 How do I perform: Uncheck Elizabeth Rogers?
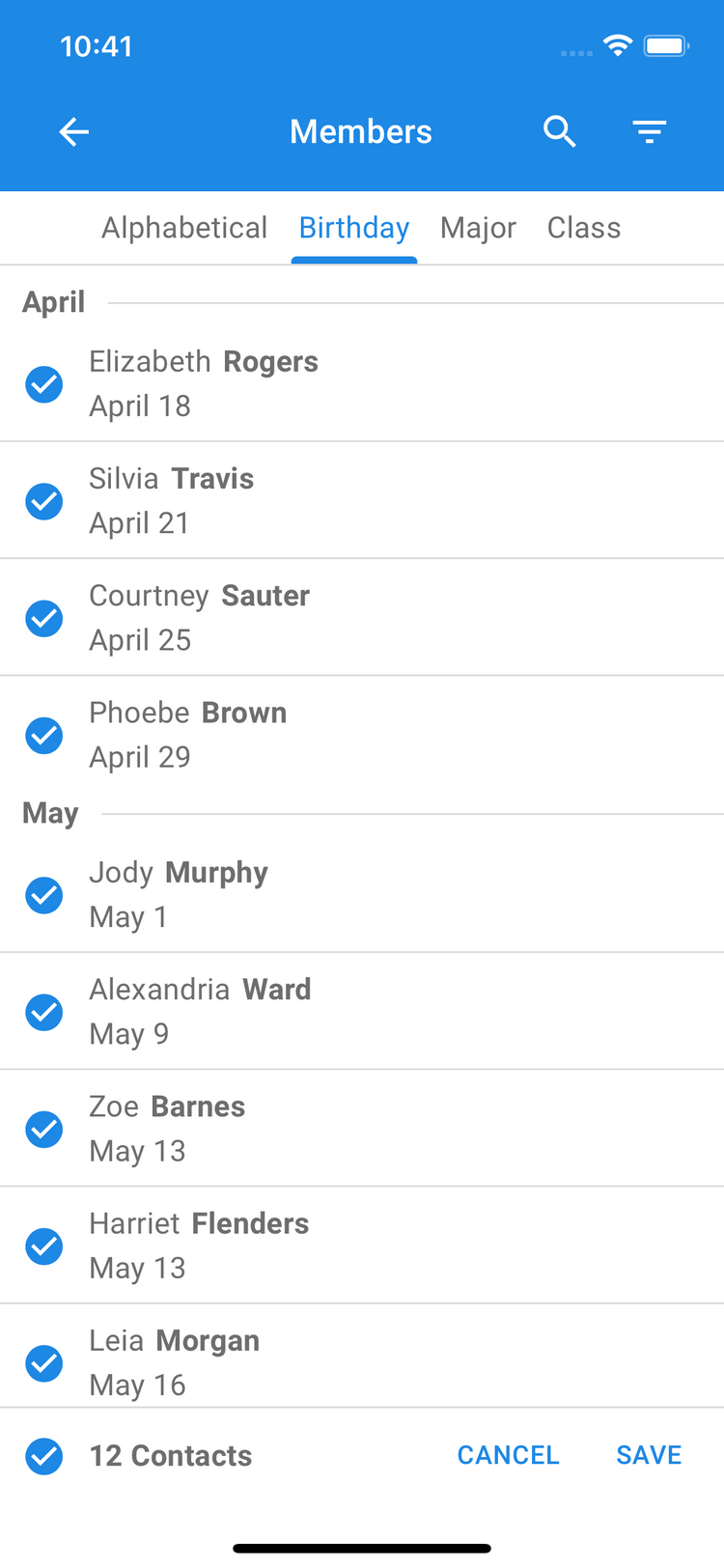[44, 384]
